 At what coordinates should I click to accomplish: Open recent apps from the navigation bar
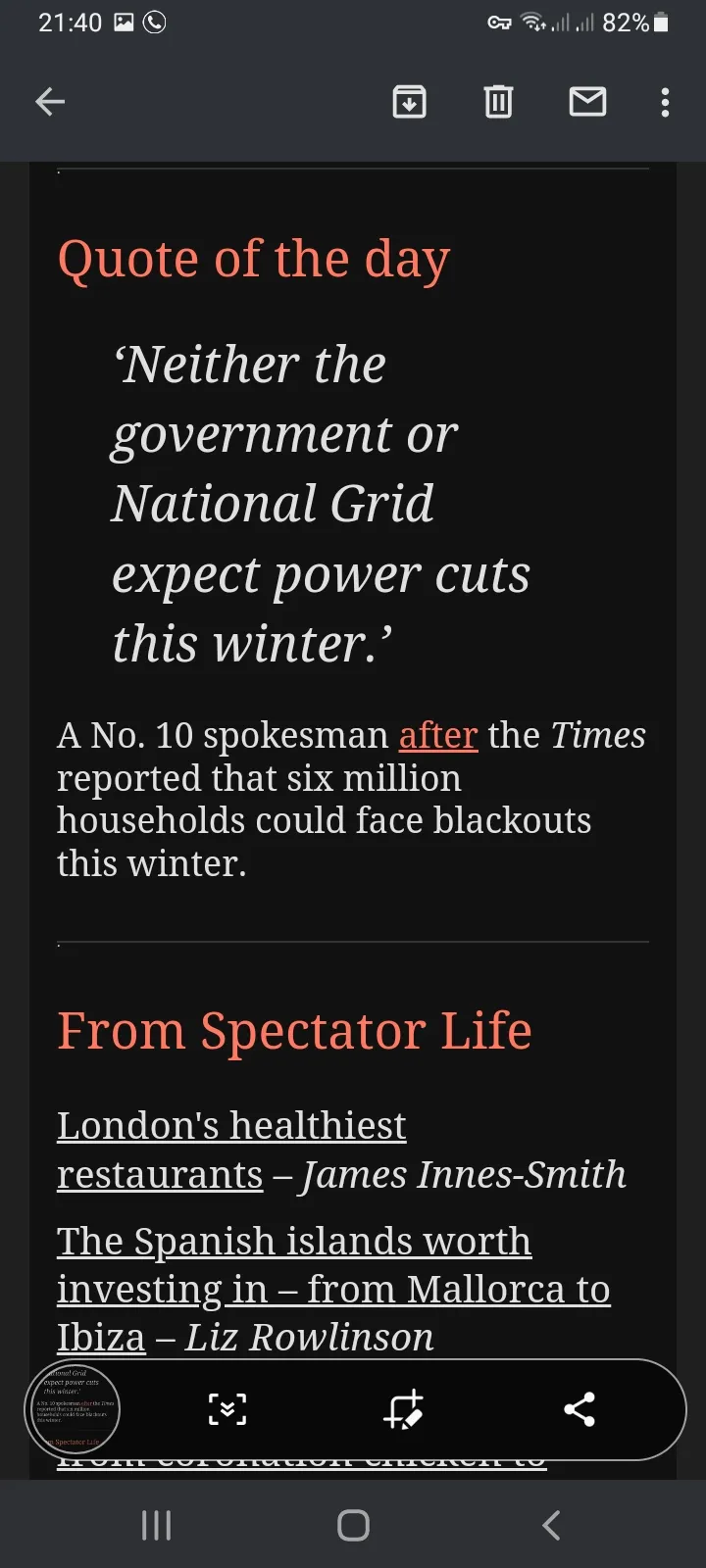pos(157,1525)
